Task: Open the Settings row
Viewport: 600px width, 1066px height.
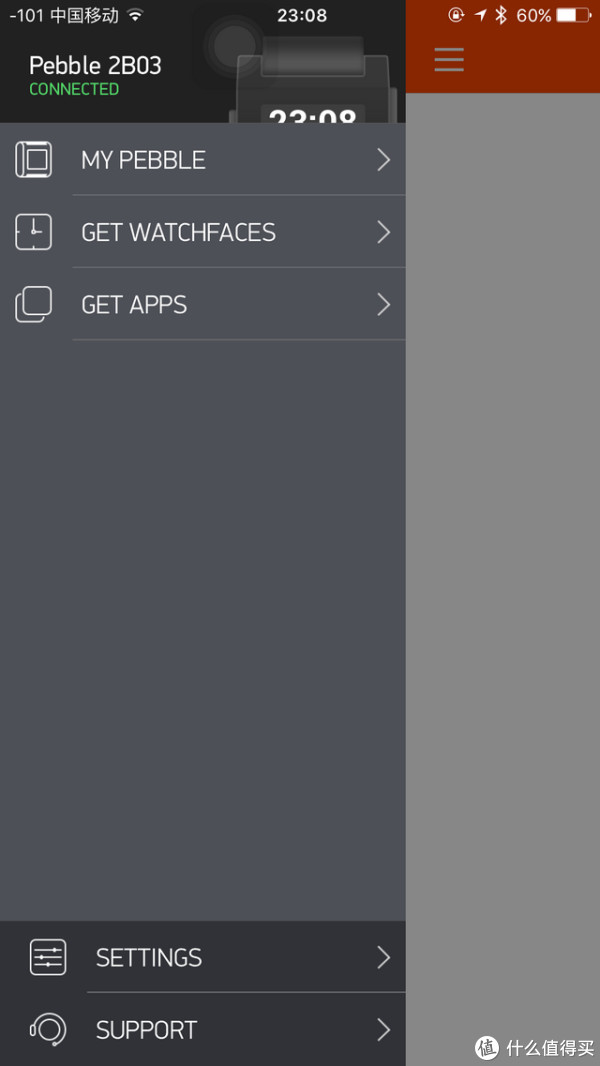Action: 202,957
